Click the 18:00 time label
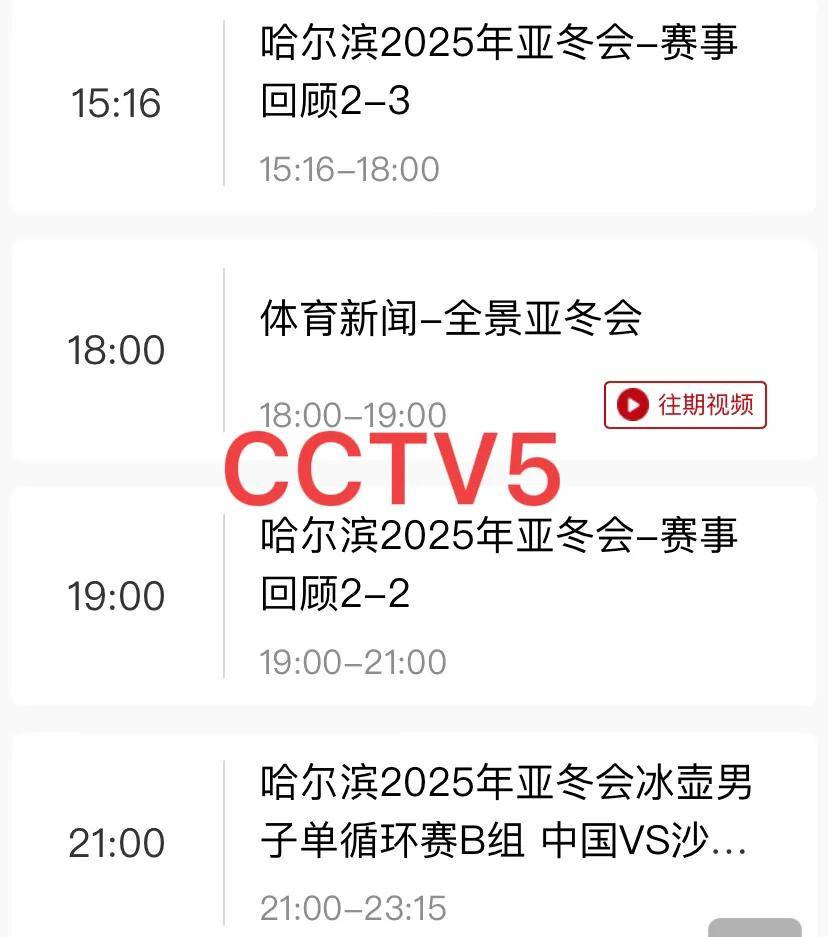Image resolution: width=828 pixels, height=937 pixels. point(117,349)
